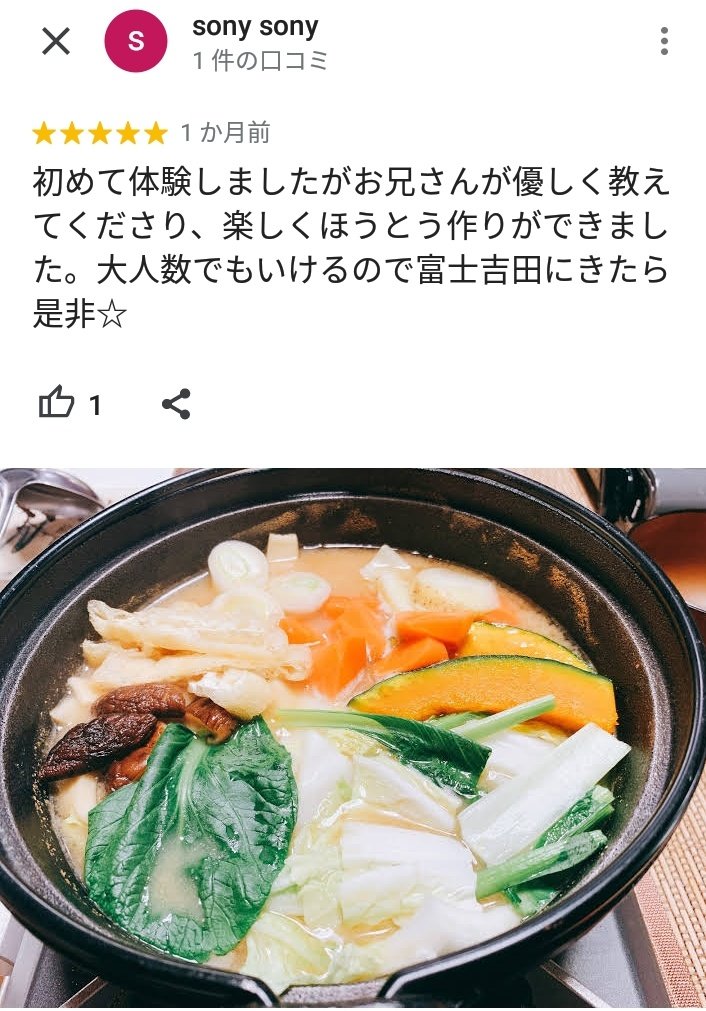Close the review view
Viewport: 706px width, 1011px height.
tap(56, 42)
